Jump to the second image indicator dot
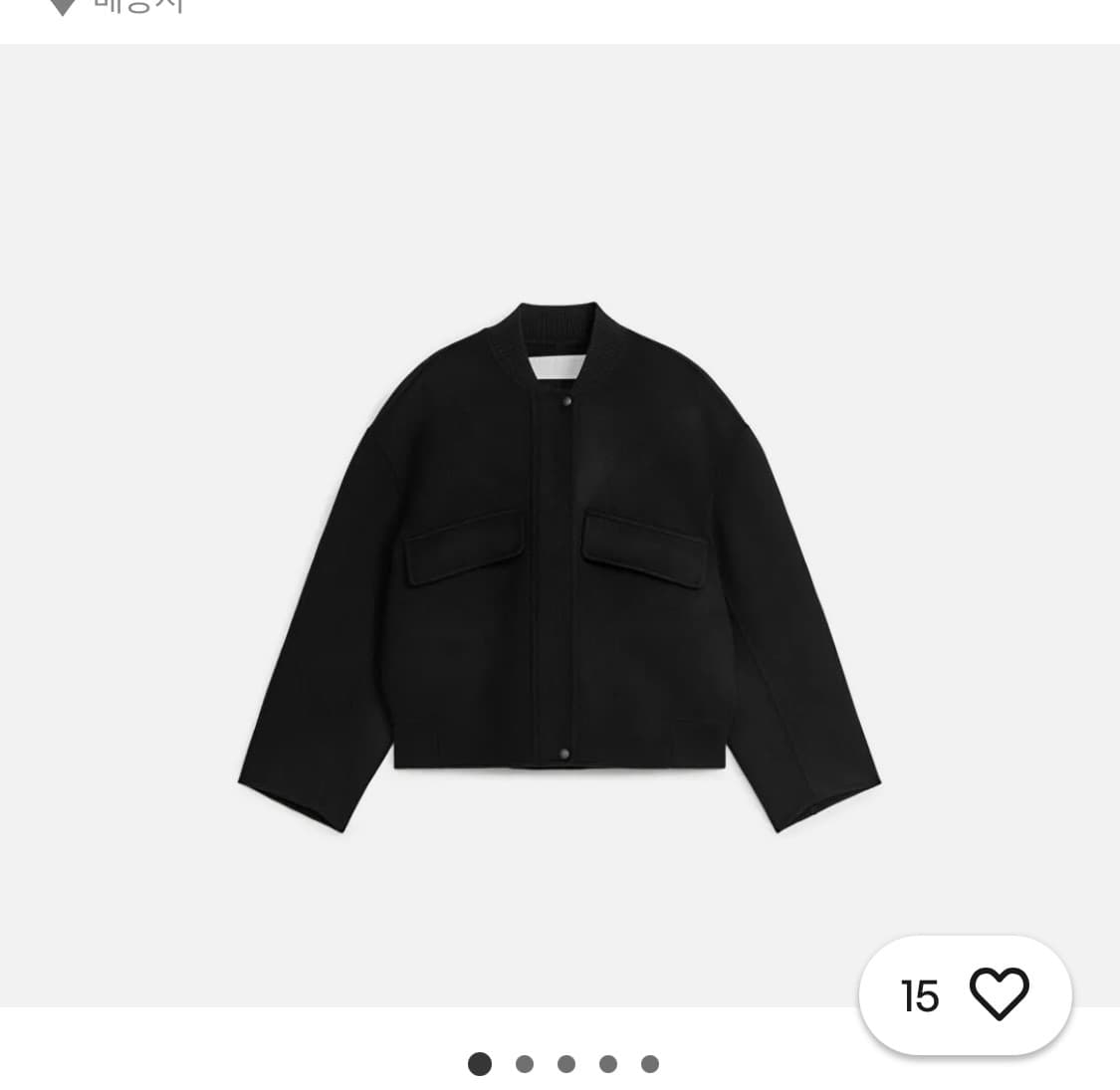Screen dimensions: 1120x1090 pyautogui.click(x=525, y=1064)
